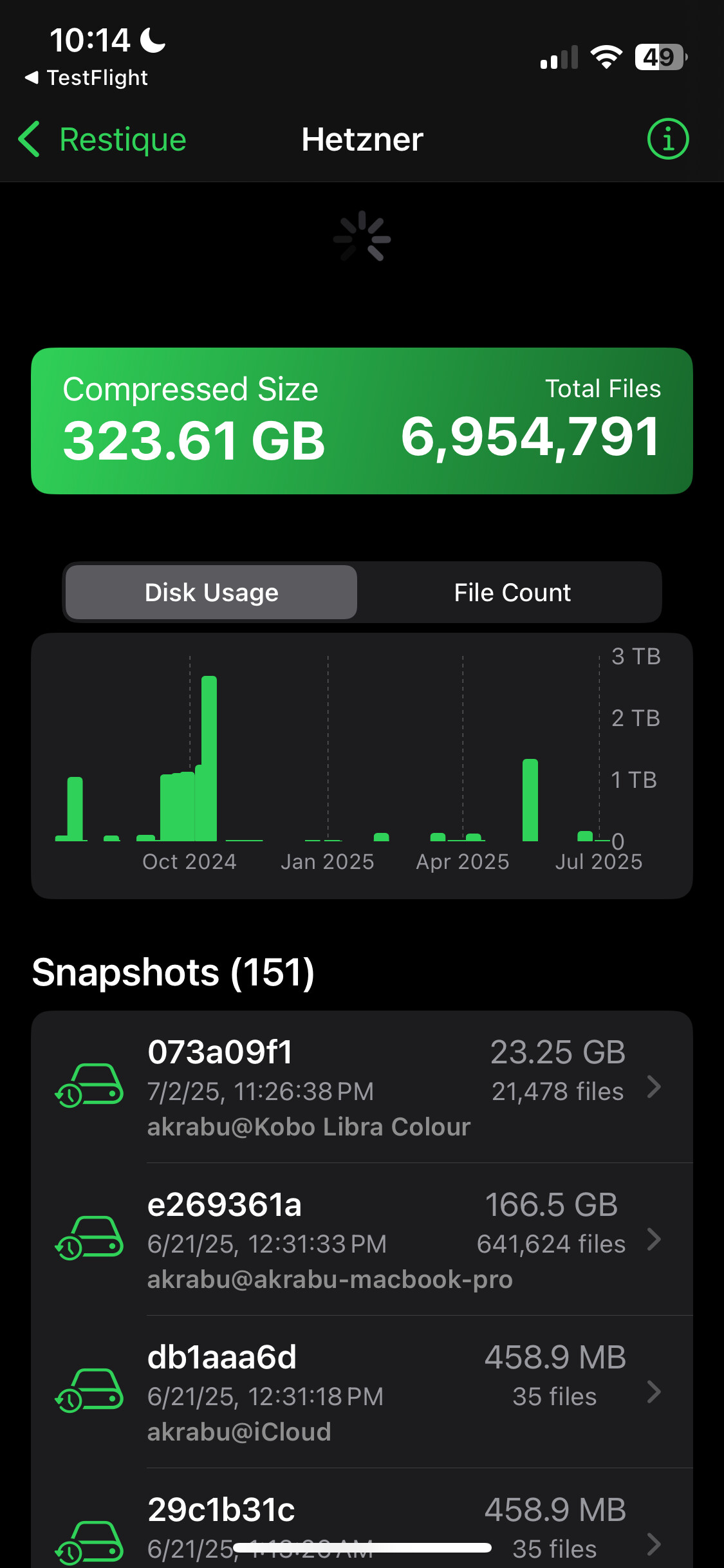Return to TestFlight app
The width and height of the screenshot is (724, 1568).
pos(86,78)
